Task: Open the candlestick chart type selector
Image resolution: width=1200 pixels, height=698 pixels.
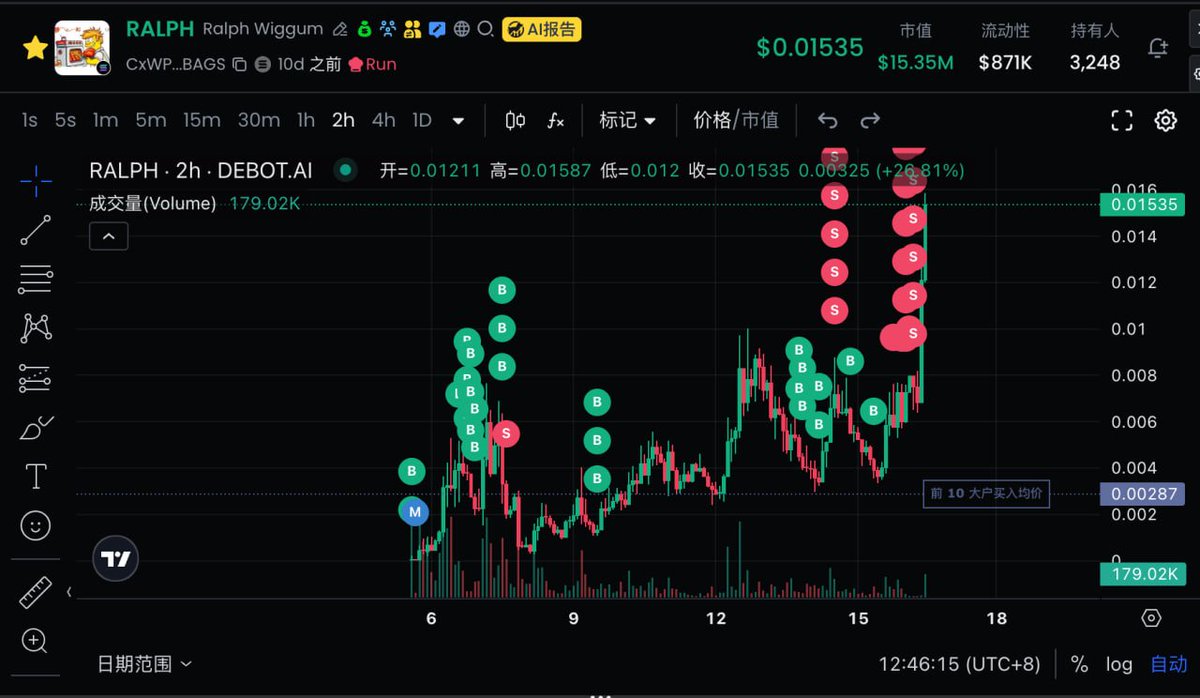Action: click(515, 121)
